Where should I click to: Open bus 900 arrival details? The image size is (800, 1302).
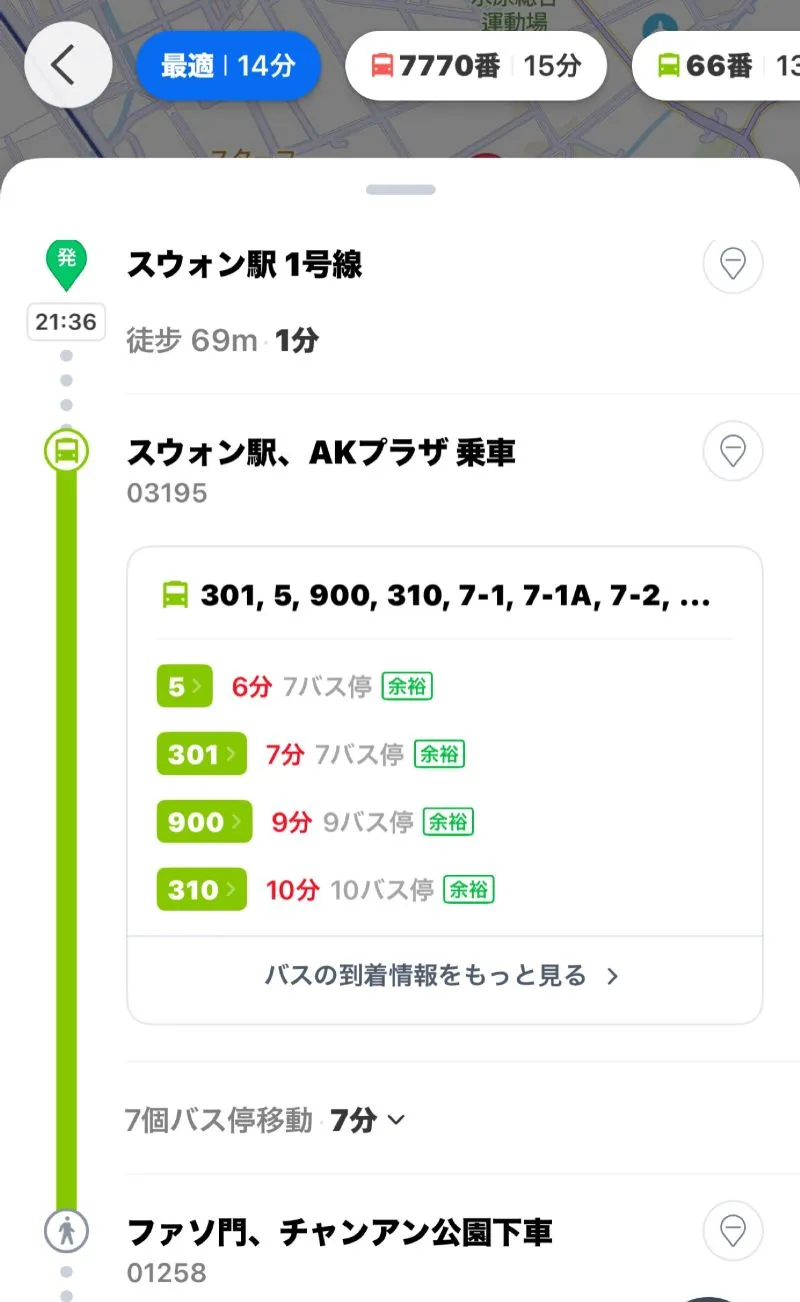click(x=205, y=822)
